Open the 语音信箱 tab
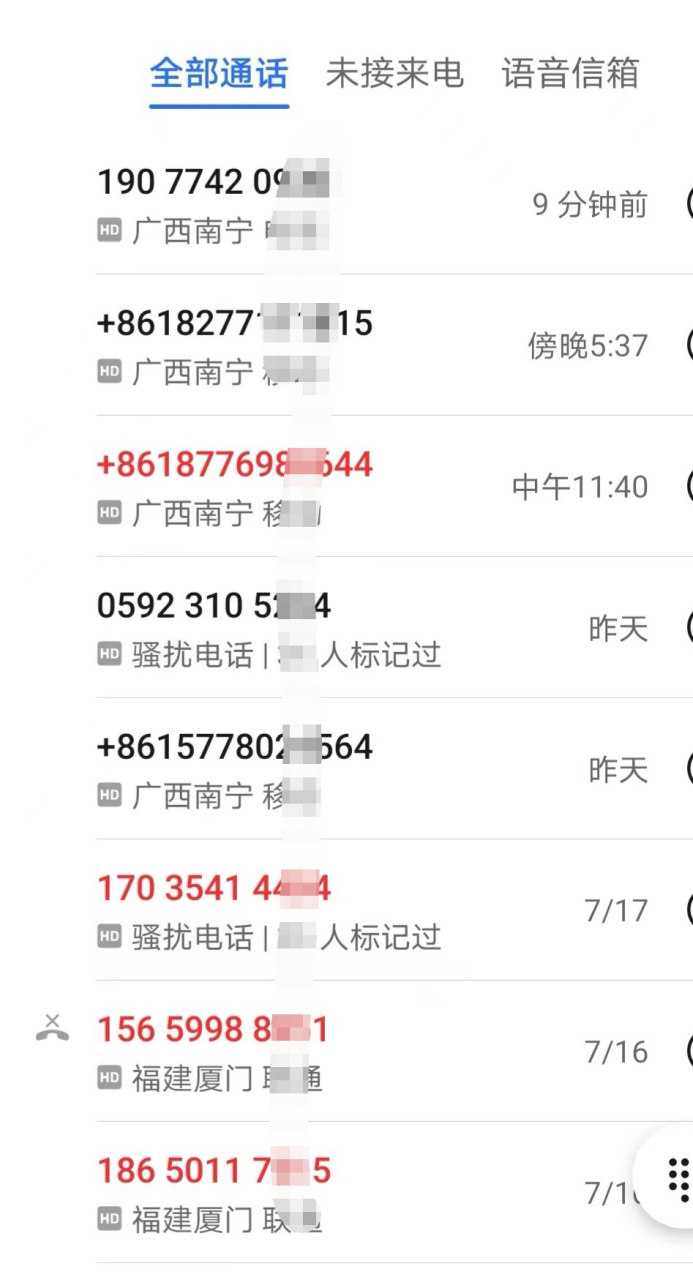 (x=570, y=74)
